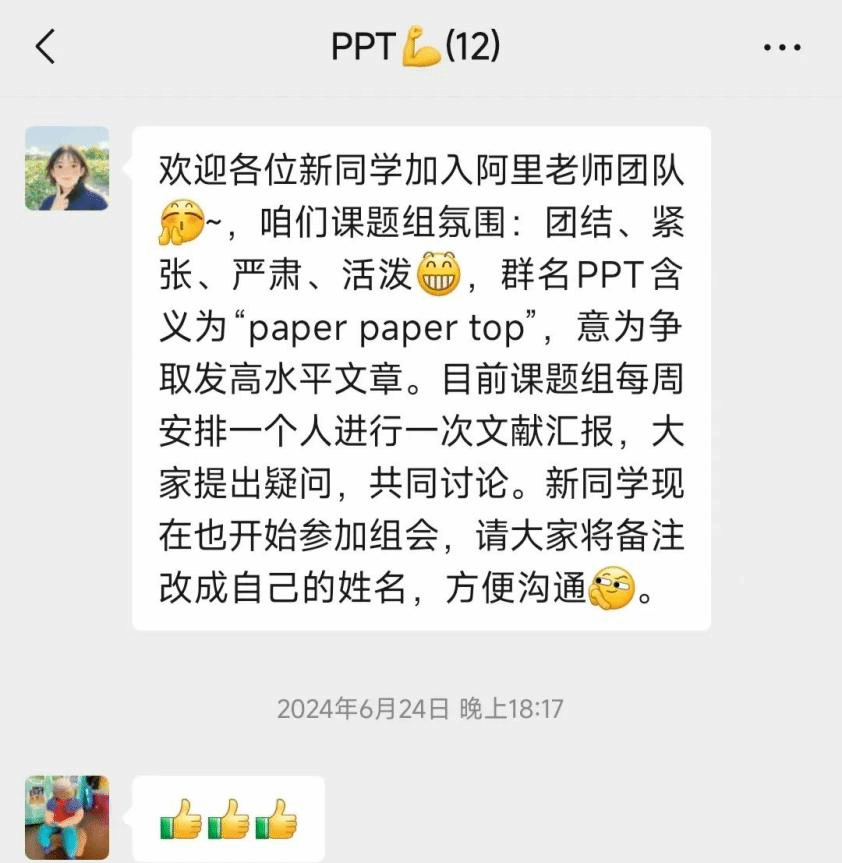This screenshot has height=863, width=842.
Task: Open profile of the thumbs-up message sender
Action: pos(67,817)
